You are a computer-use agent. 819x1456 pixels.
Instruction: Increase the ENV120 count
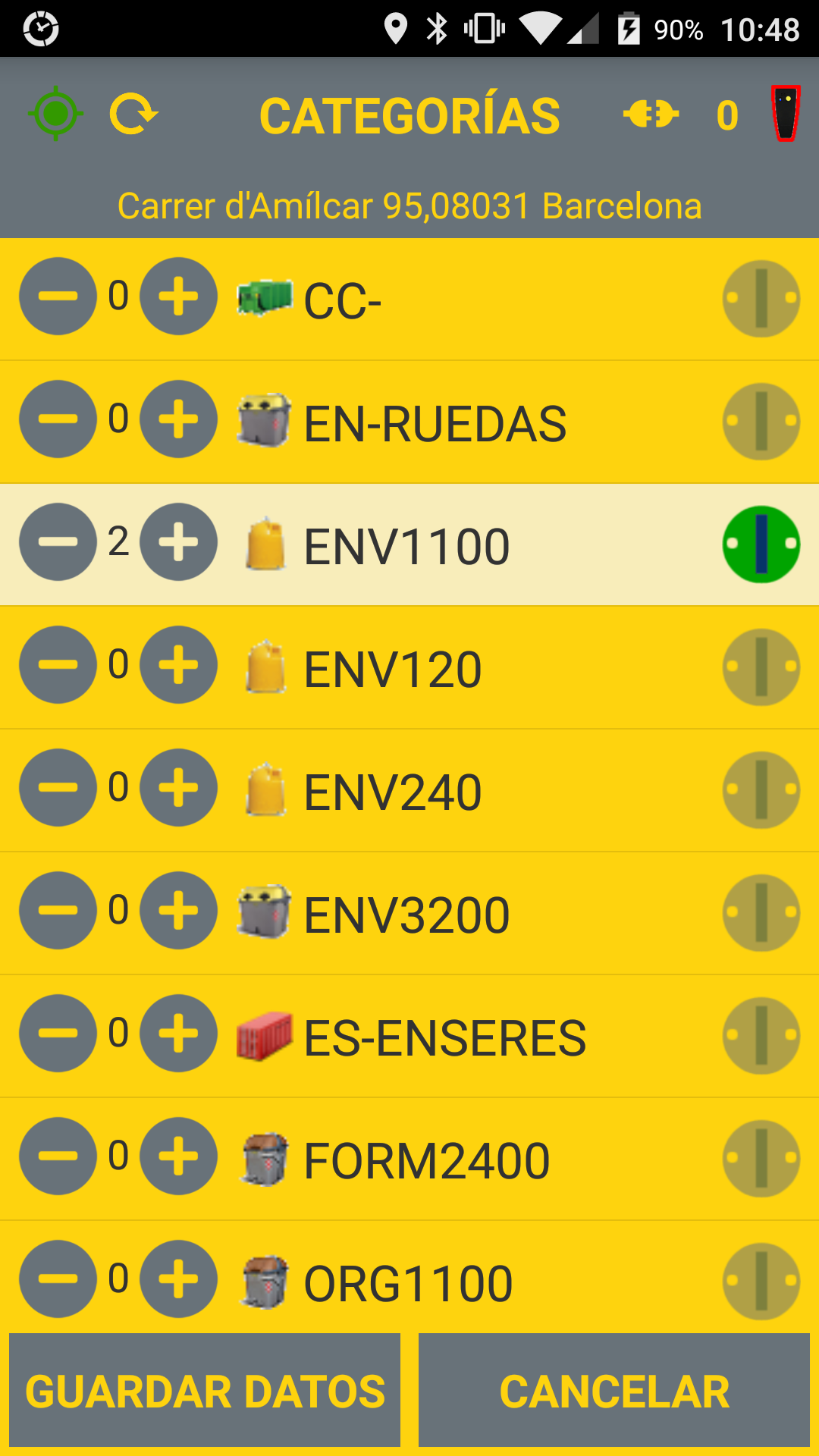tap(179, 665)
